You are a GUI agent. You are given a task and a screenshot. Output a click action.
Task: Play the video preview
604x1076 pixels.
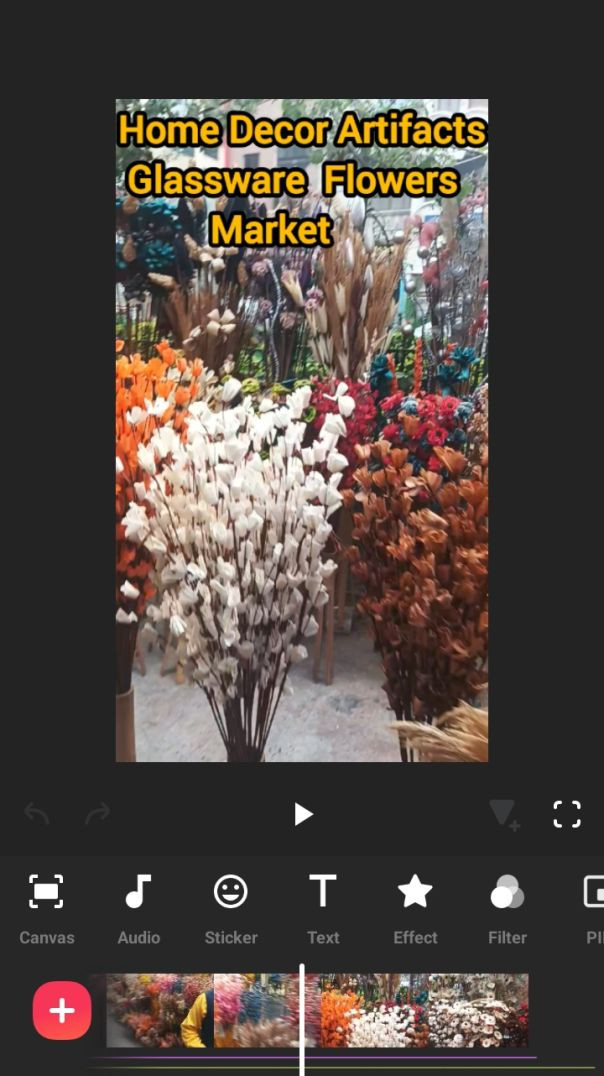coord(303,814)
